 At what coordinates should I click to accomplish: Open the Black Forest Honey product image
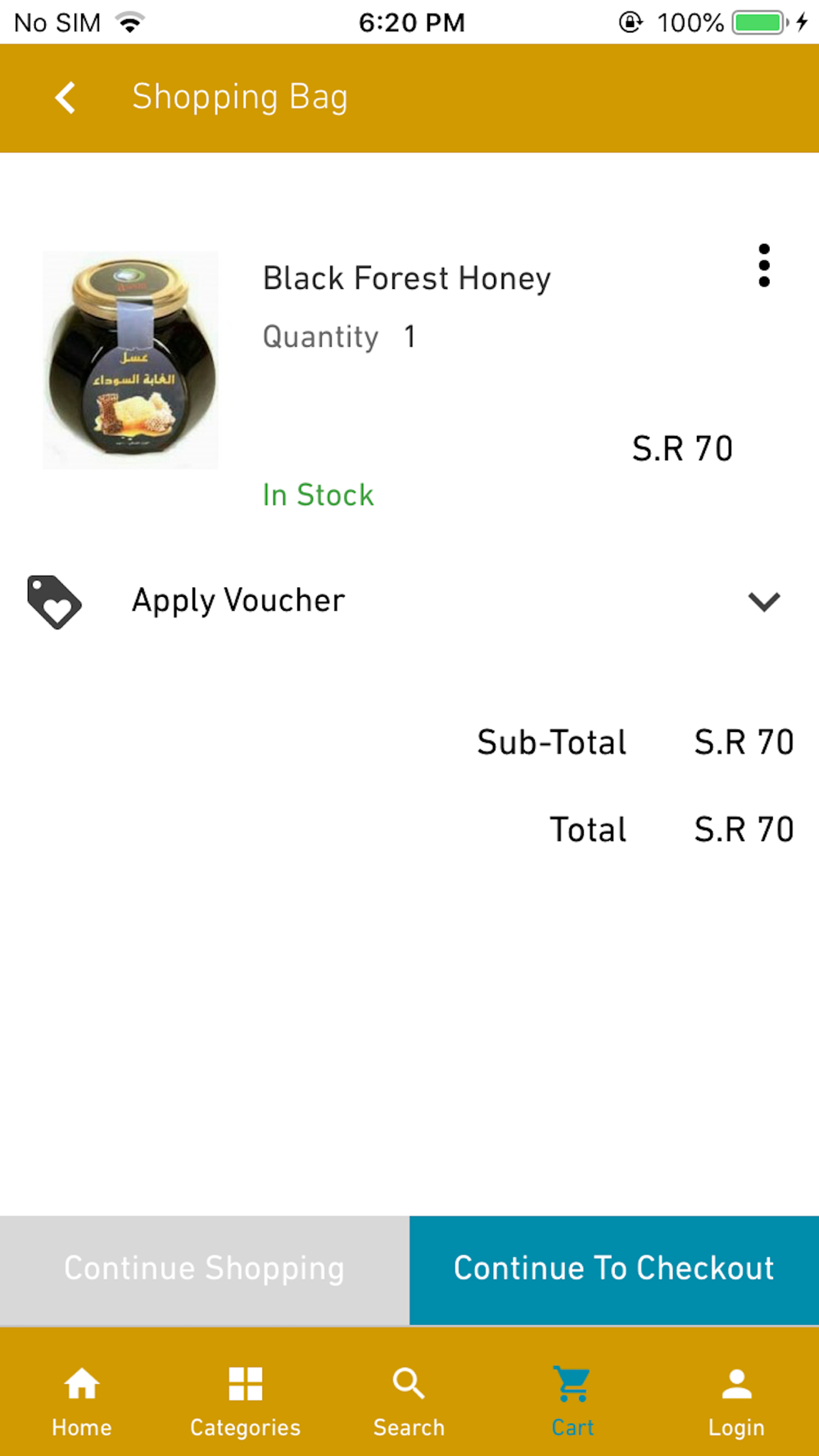[131, 360]
